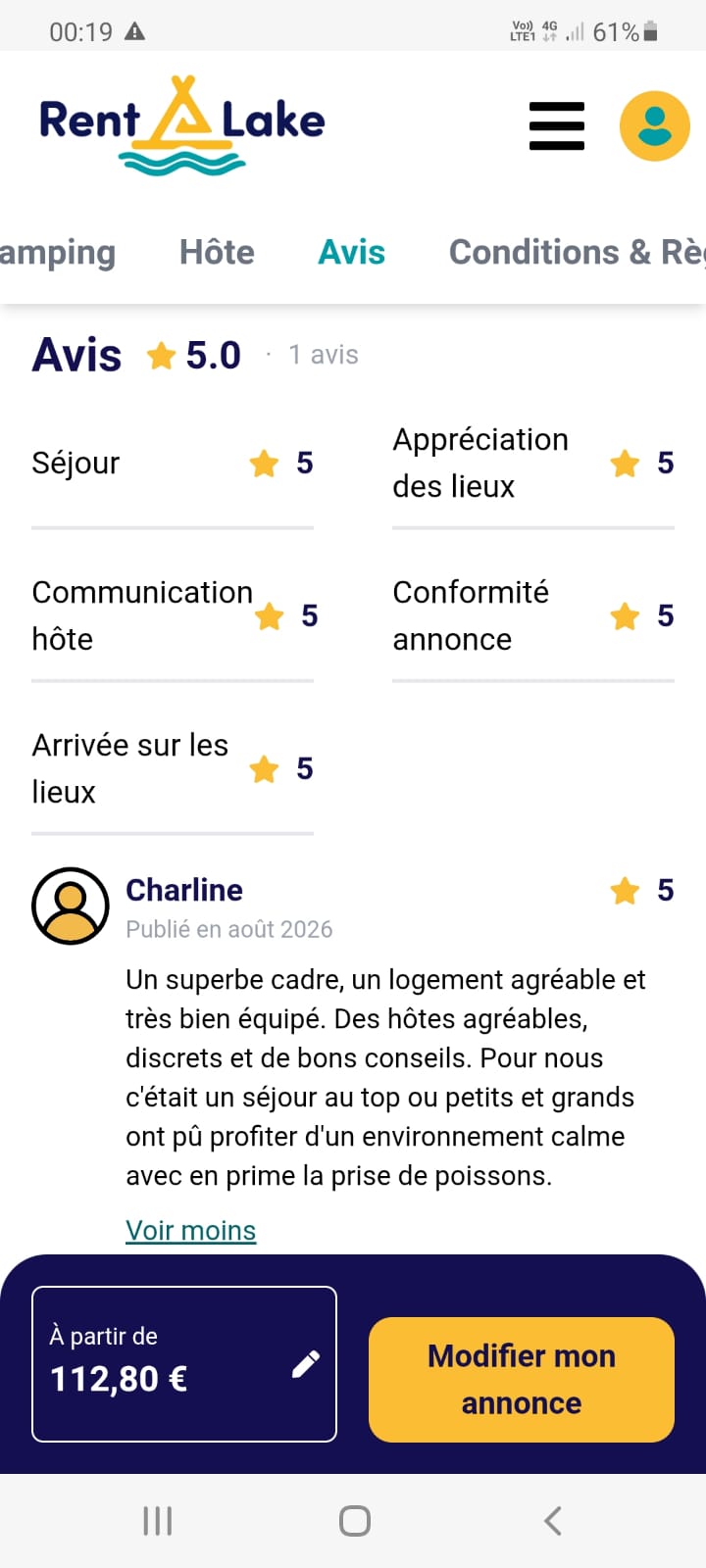This screenshot has width=706, height=1568.
Task: Open the hamburger menu
Action: 557,125
